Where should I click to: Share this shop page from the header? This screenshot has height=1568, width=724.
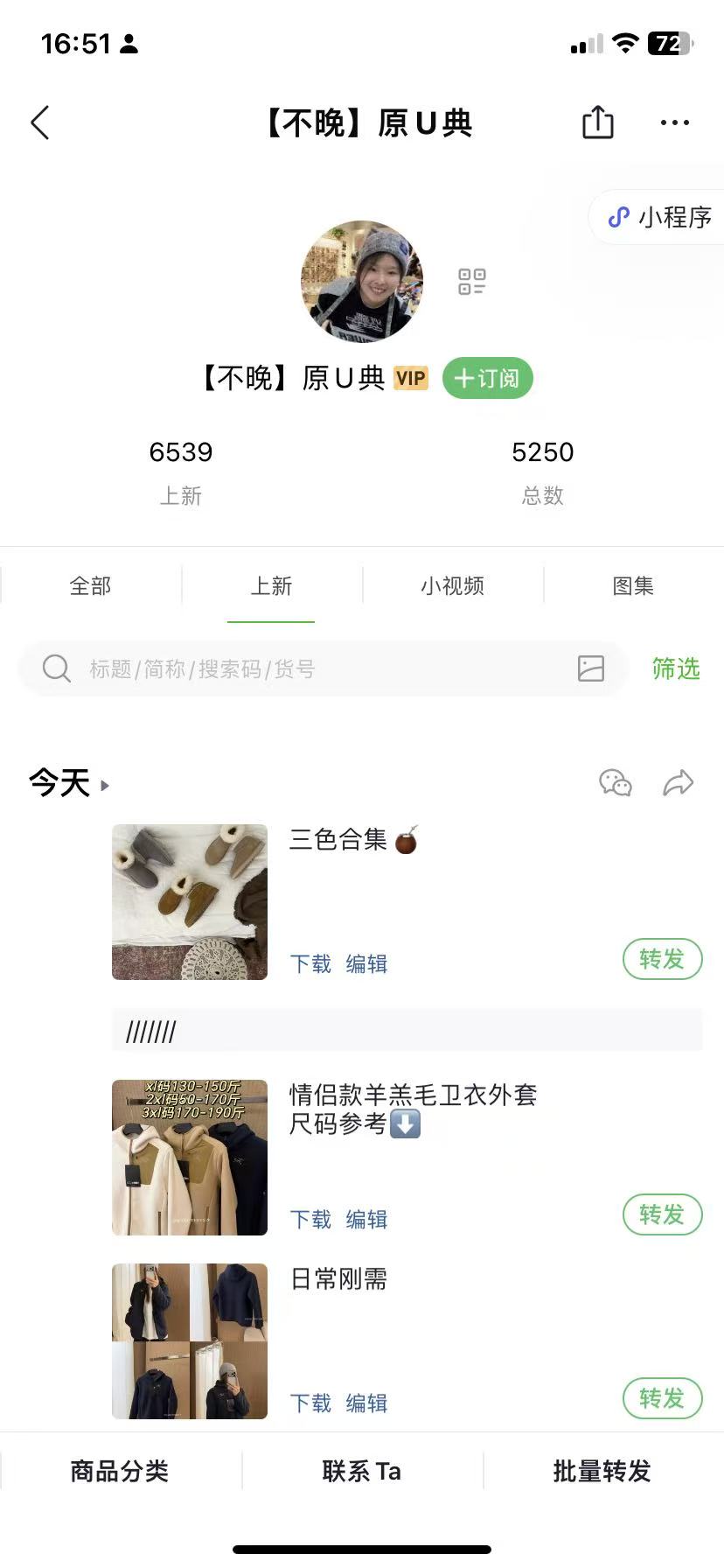tap(598, 122)
